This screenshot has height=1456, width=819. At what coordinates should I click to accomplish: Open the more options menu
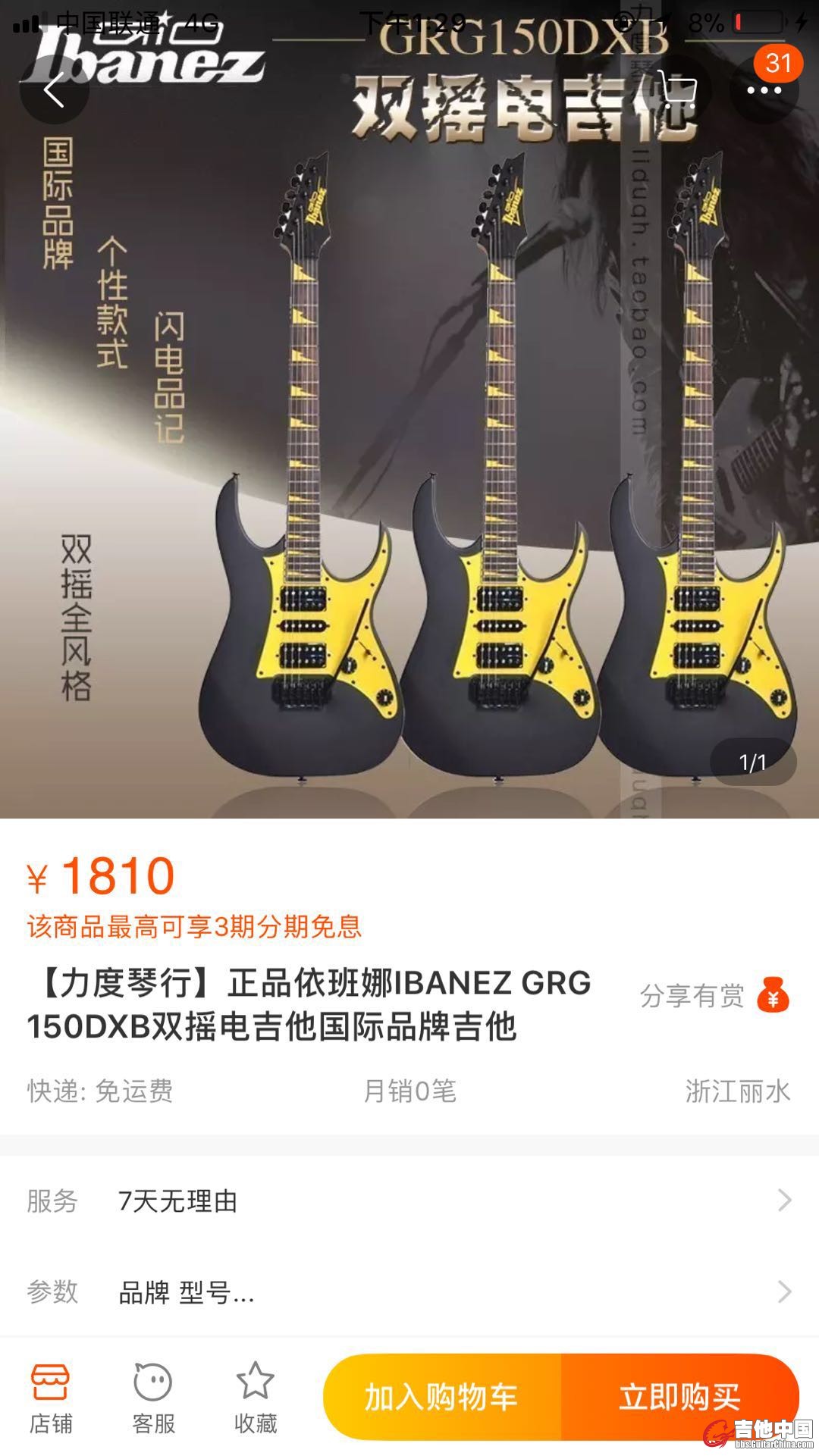tap(764, 90)
